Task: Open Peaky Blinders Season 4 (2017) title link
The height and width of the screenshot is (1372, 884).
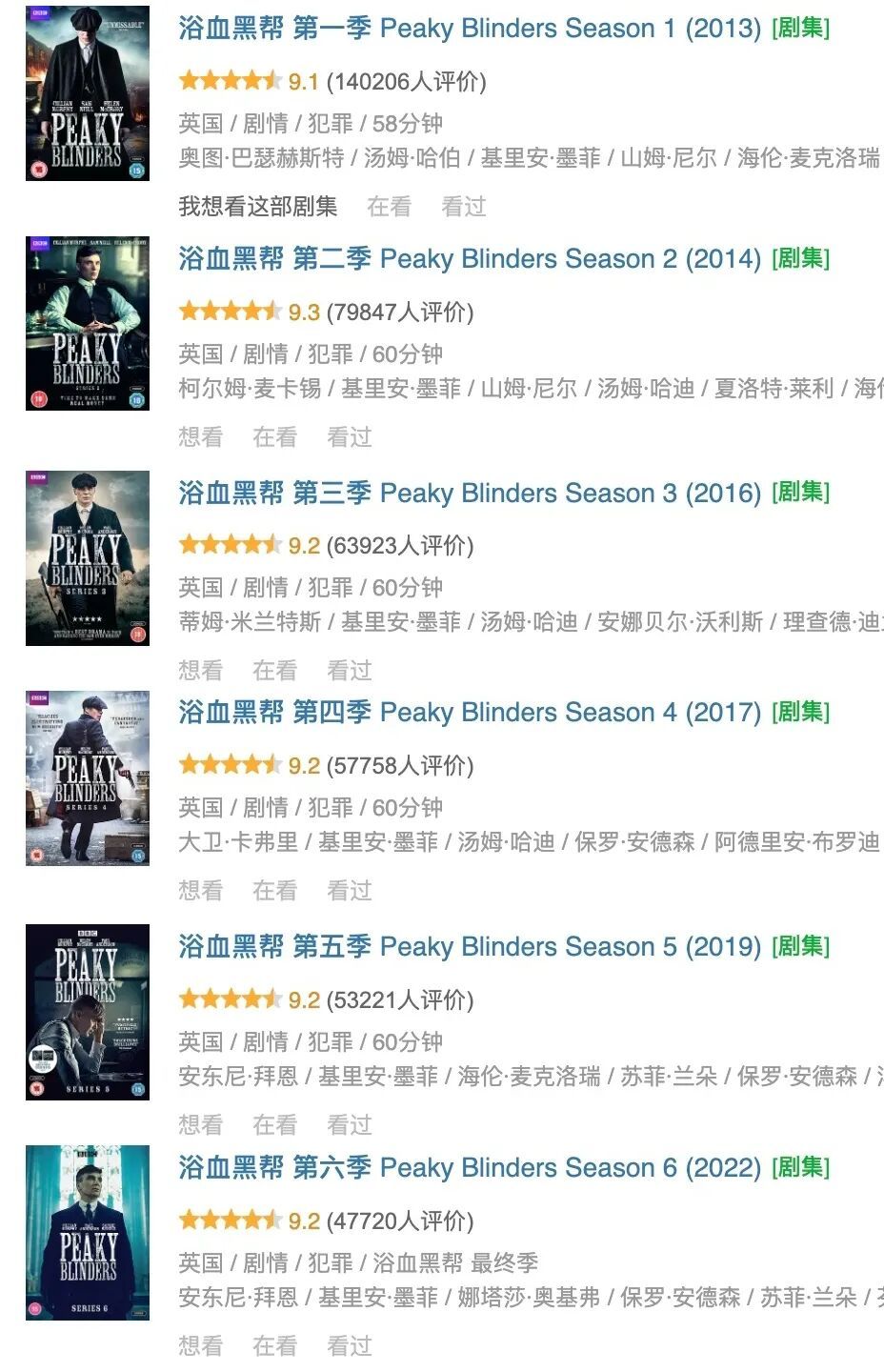Action: 469,713
